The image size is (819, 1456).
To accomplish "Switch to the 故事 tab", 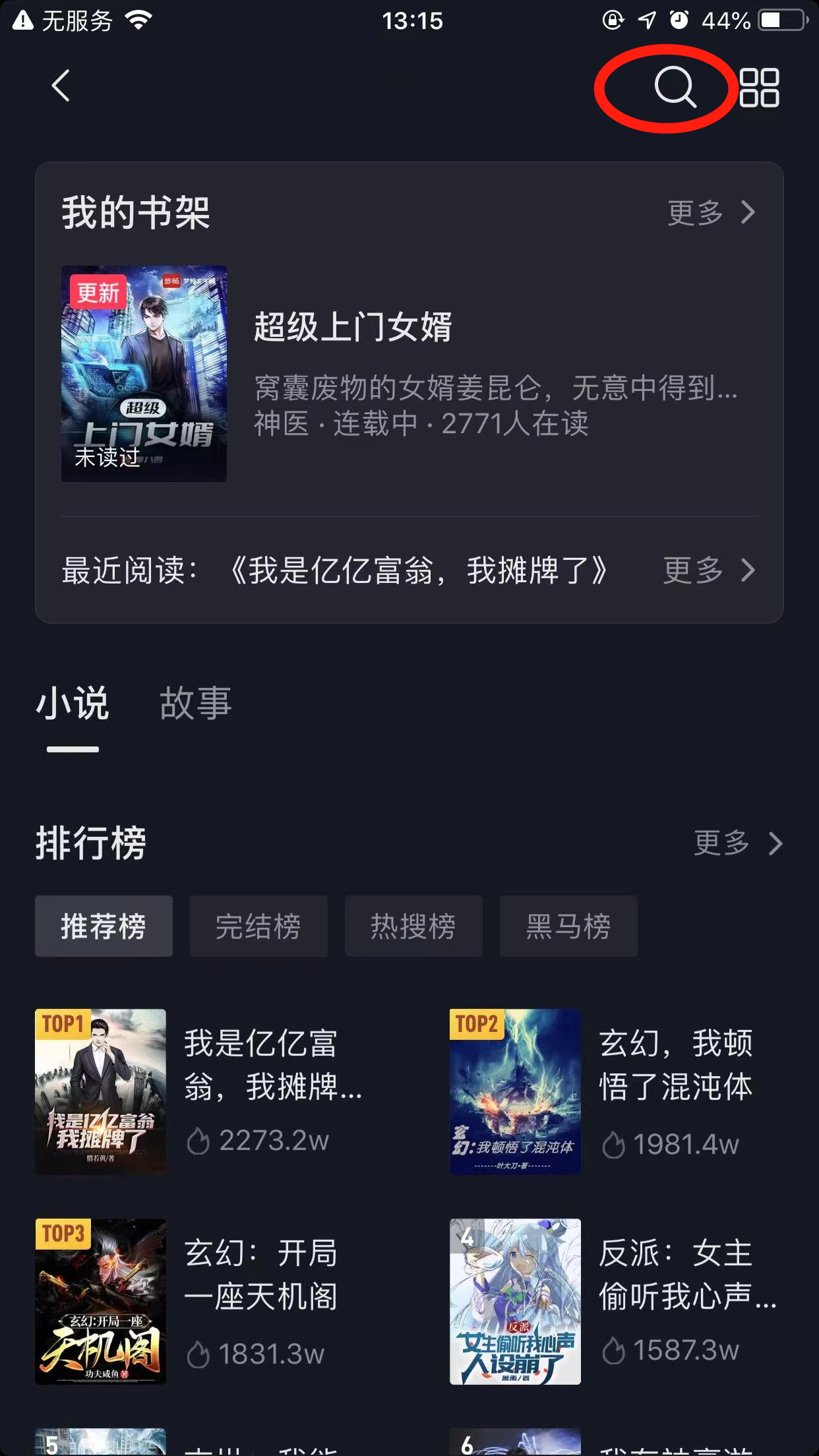I will (195, 703).
